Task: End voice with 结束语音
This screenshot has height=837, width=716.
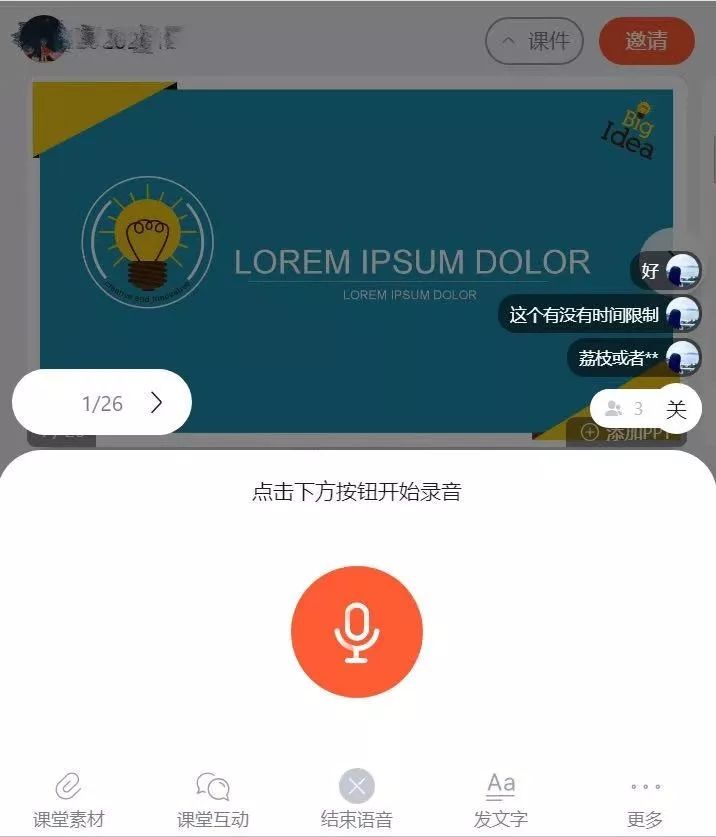Action: (x=357, y=800)
